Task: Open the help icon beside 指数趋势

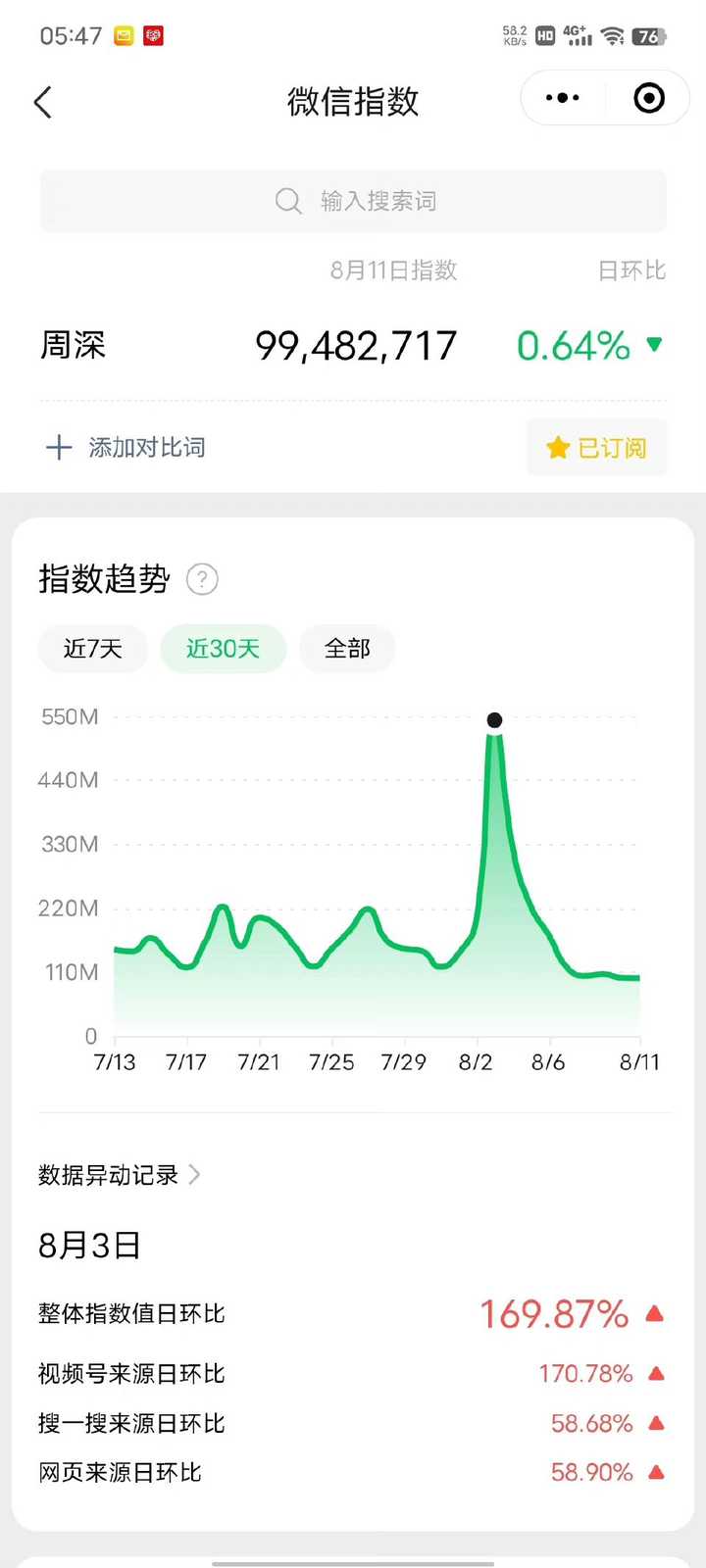Action: click(x=202, y=579)
